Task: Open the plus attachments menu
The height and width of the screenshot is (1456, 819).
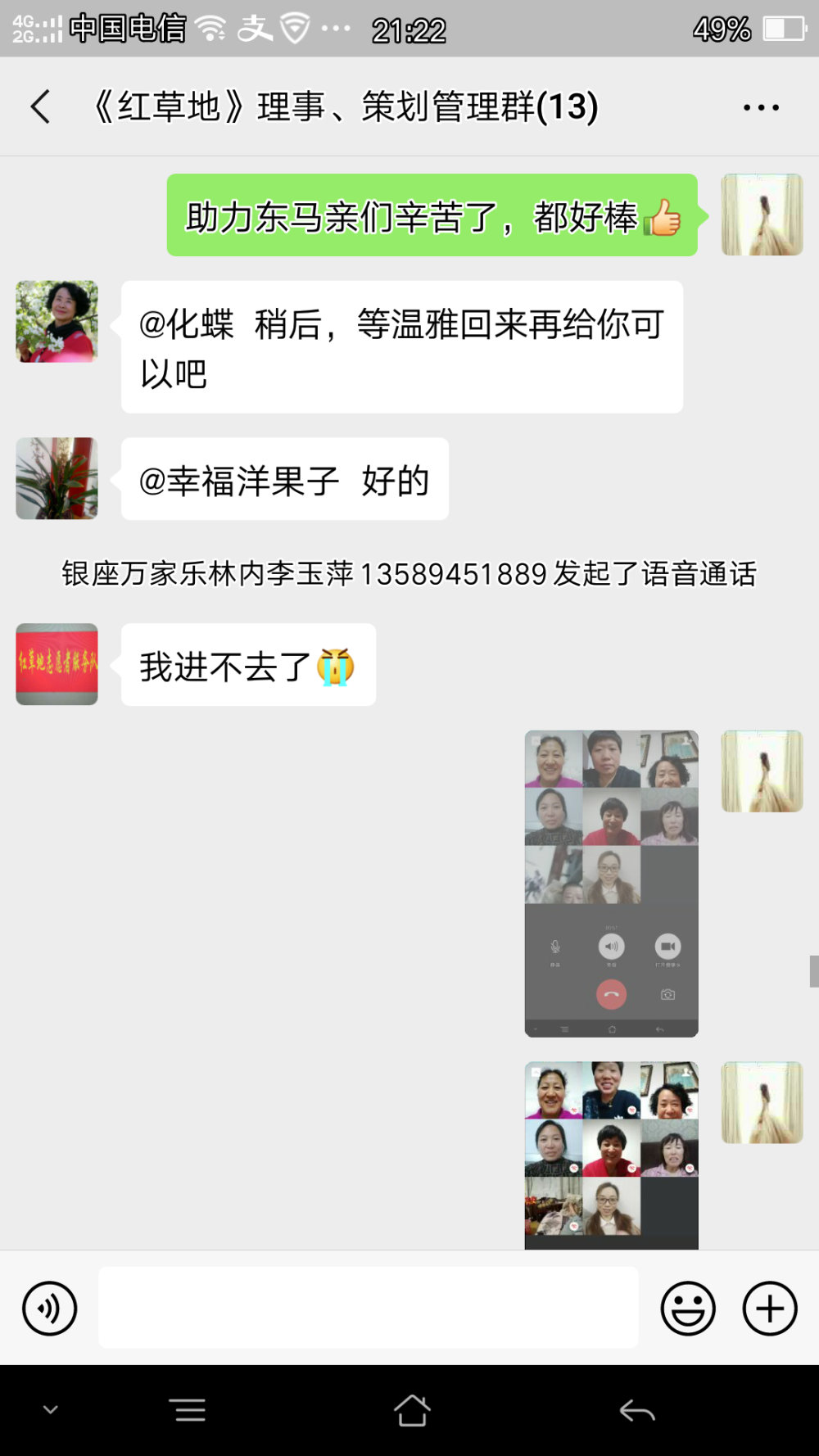Action: tap(770, 1308)
